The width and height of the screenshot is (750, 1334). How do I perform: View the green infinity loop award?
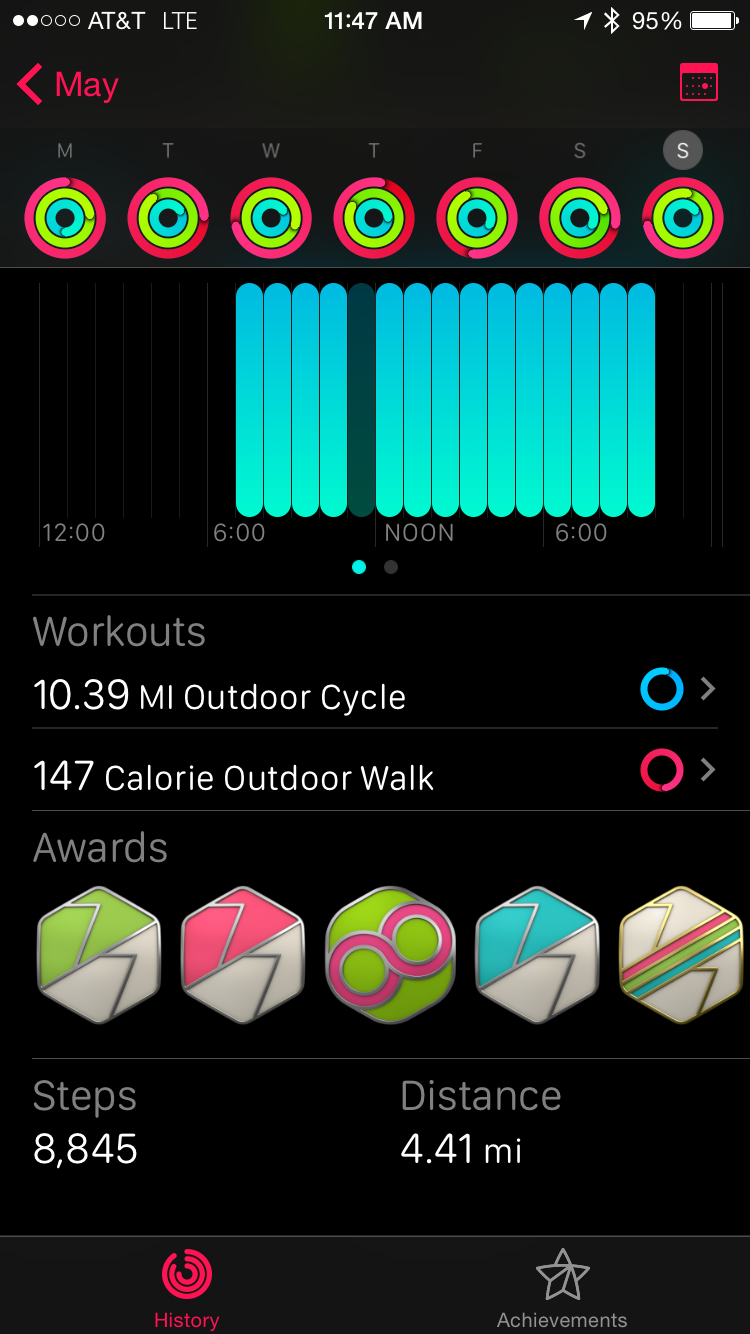[390, 955]
